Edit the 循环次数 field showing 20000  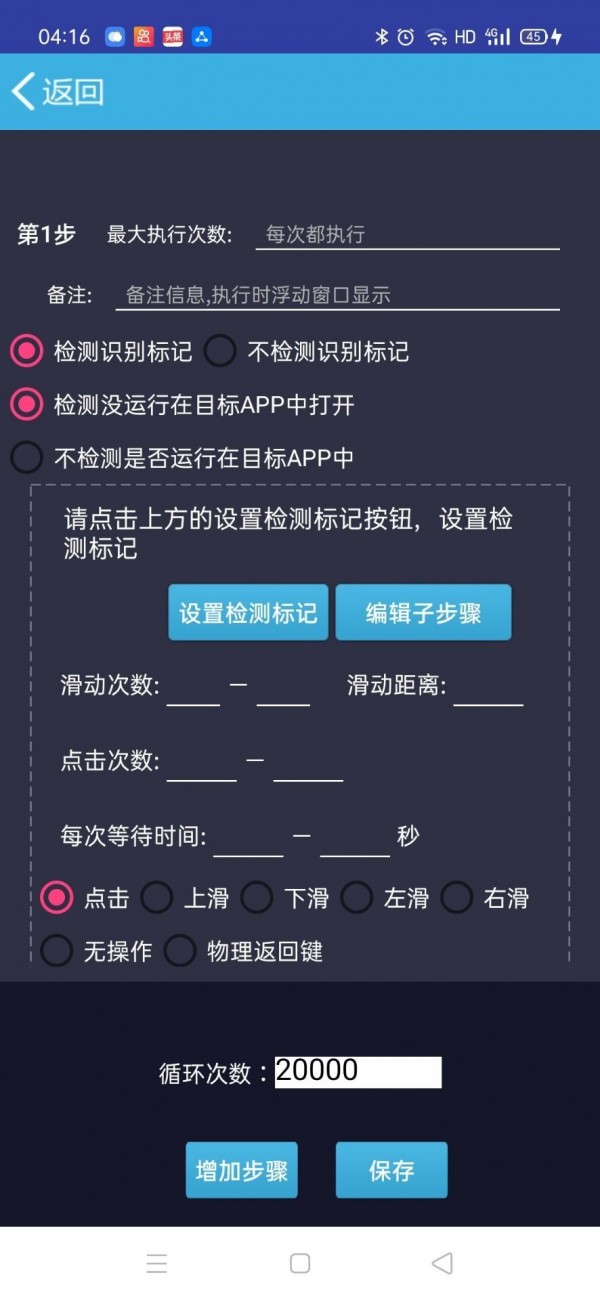(x=357, y=1072)
